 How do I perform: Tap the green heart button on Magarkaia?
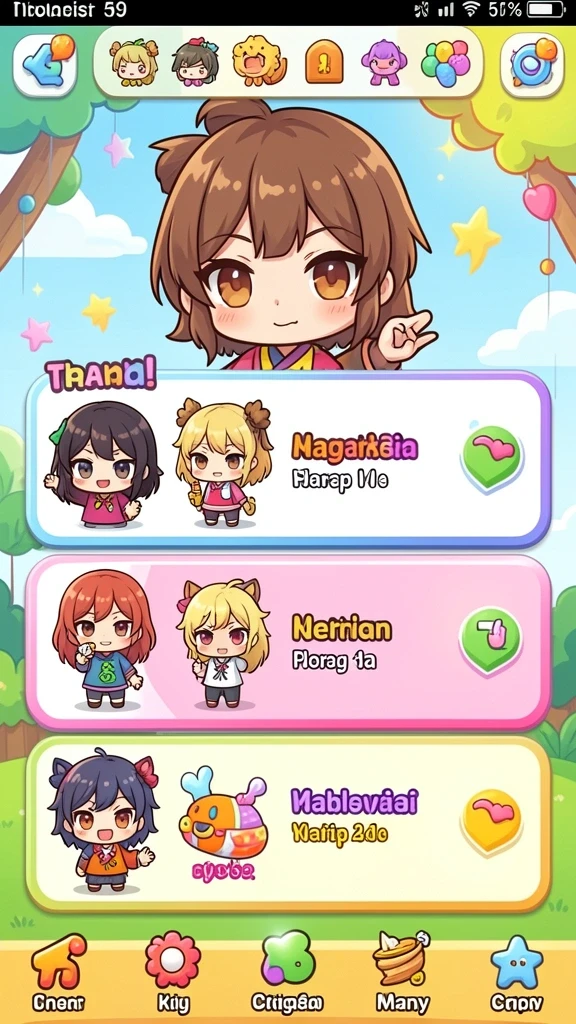492,456
